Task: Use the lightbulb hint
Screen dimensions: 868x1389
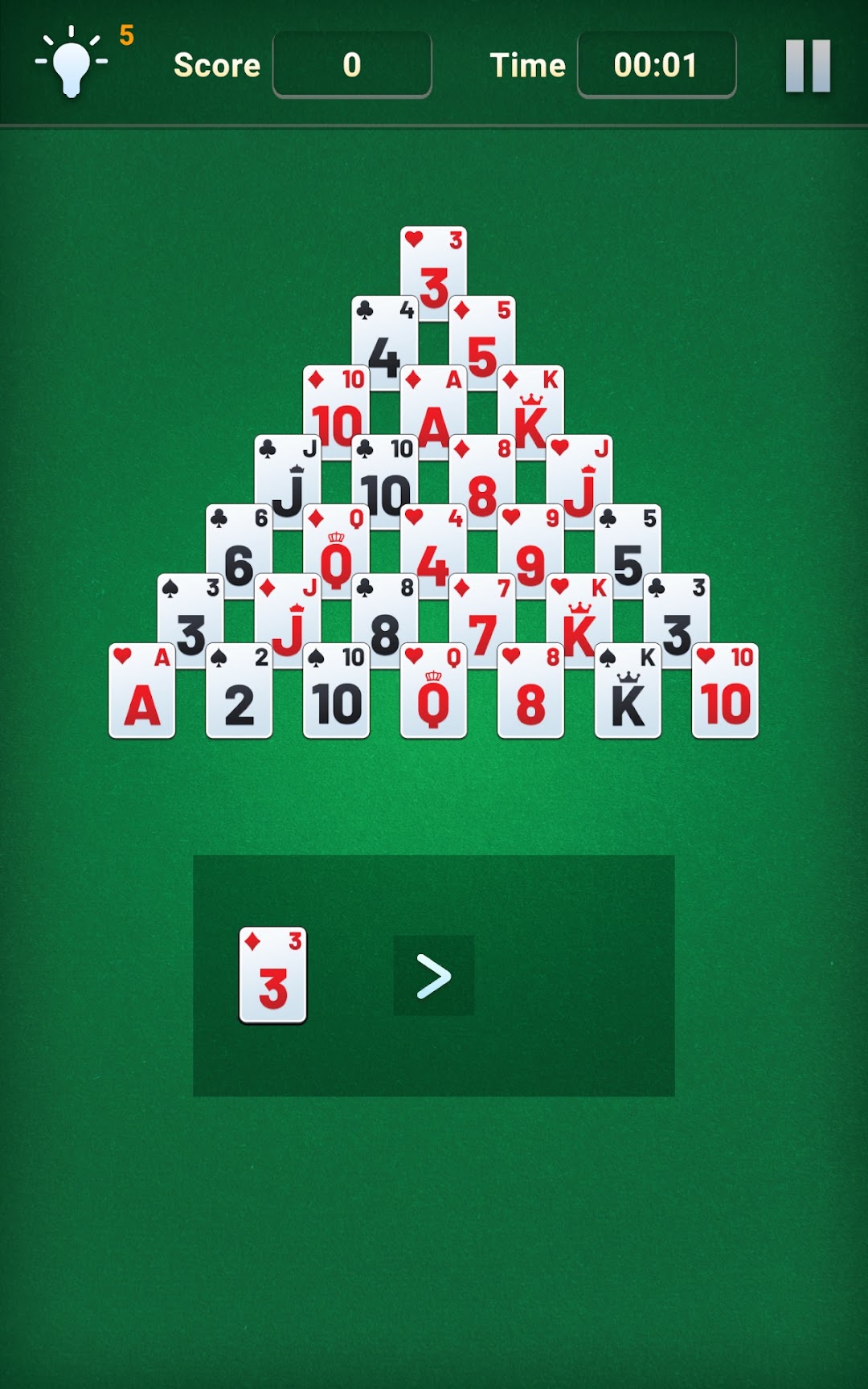Action: click(x=72, y=63)
